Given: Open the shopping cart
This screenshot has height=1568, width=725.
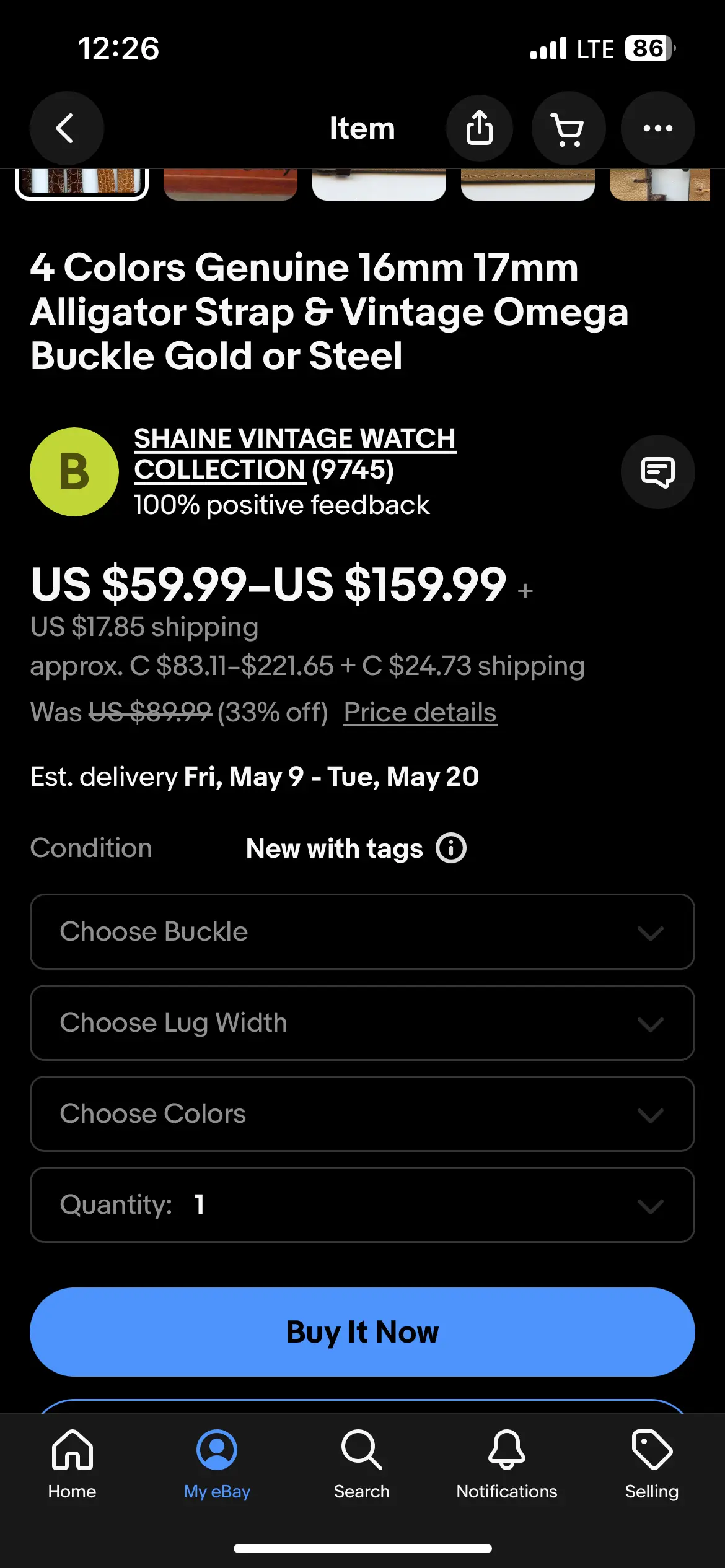Looking at the screenshot, I should click(568, 128).
